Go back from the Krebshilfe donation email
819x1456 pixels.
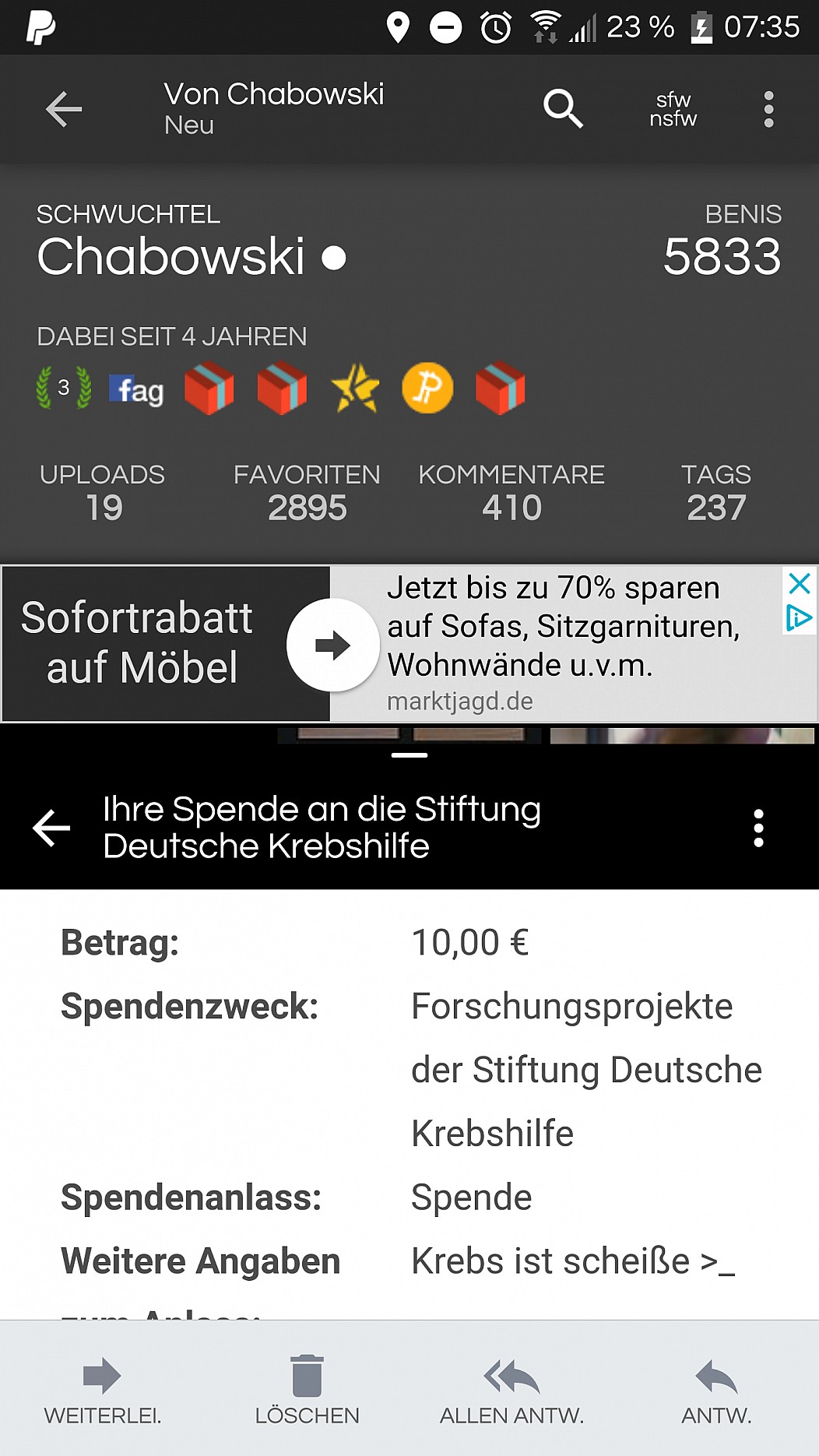[51, 827]
